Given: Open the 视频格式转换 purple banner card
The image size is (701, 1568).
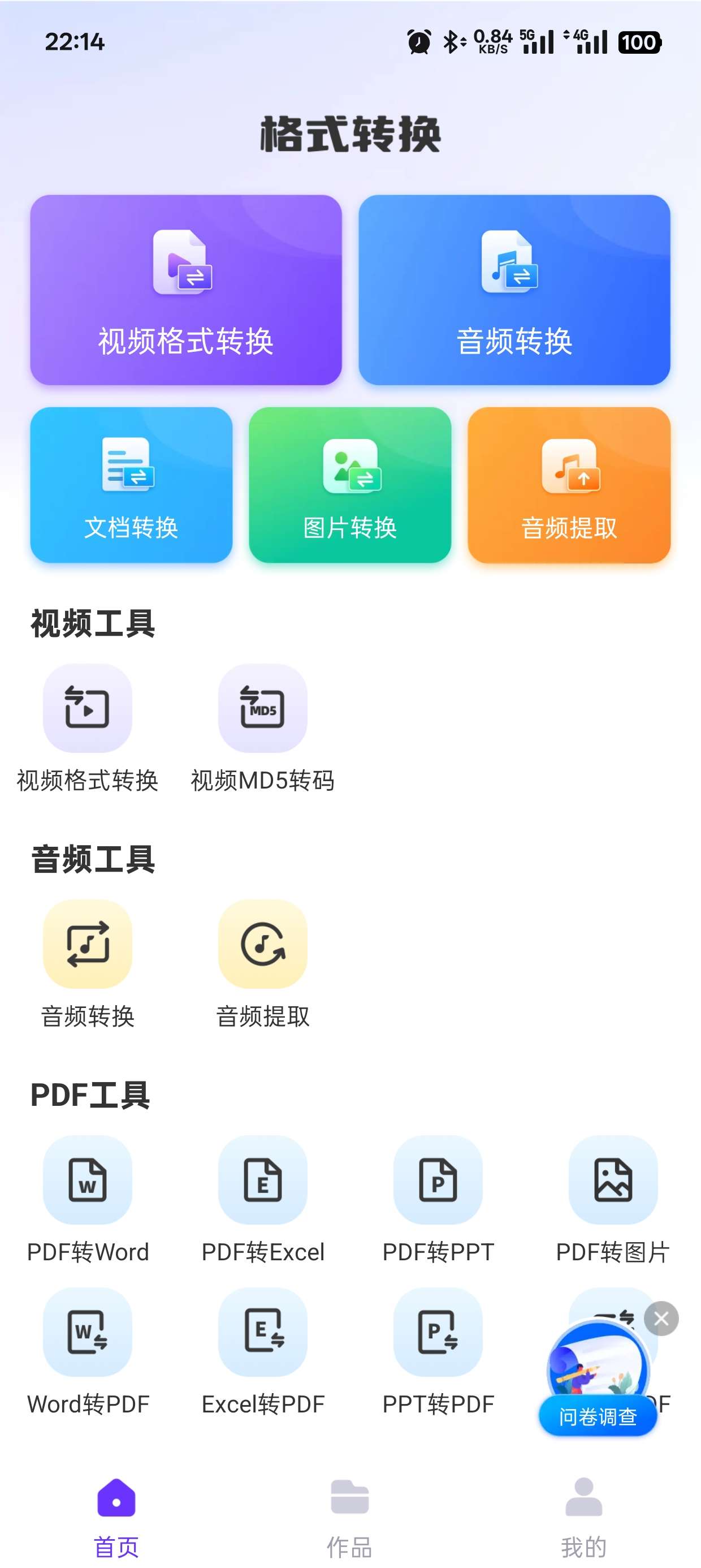Looking at the screenshot, I should pos(186,290).
